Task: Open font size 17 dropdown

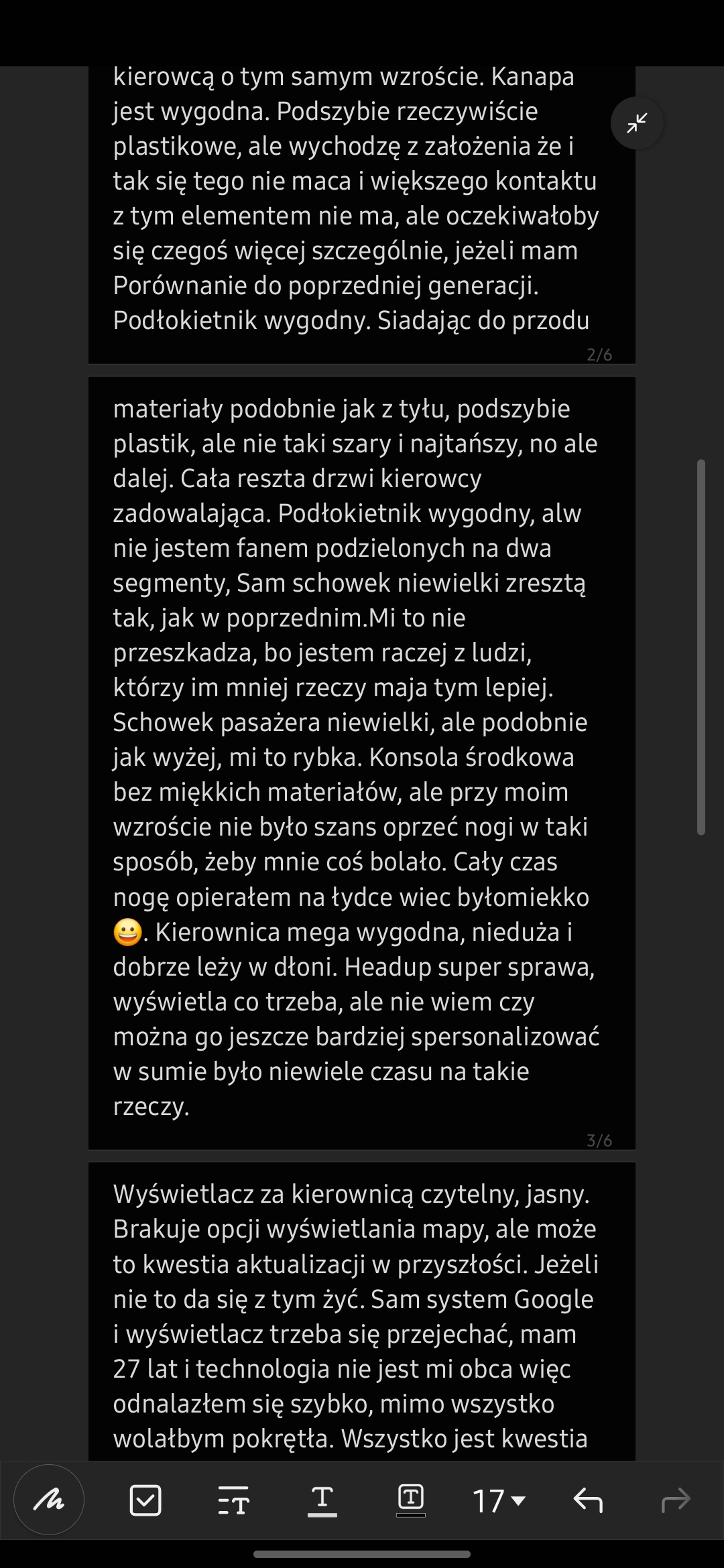Action: coord(499,1500)
